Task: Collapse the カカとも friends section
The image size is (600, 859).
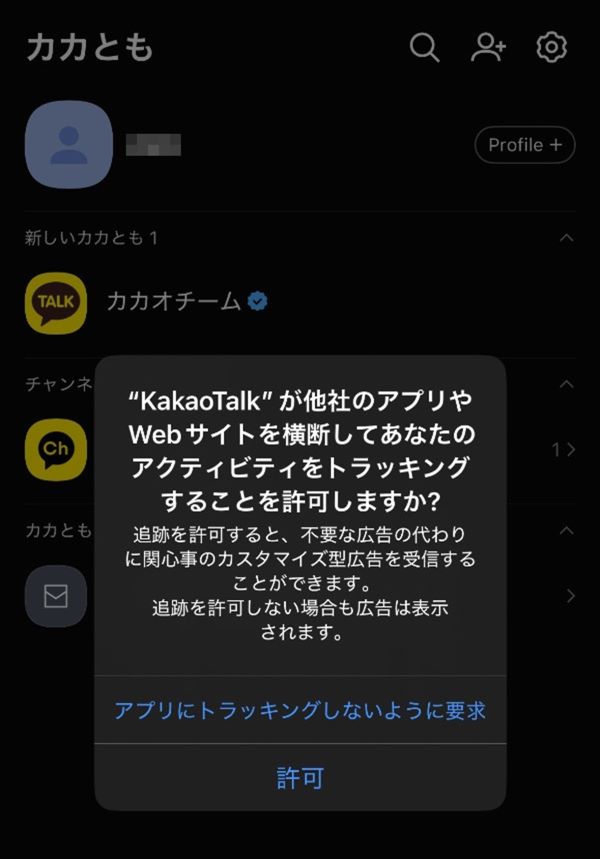Action: (567, 529)
